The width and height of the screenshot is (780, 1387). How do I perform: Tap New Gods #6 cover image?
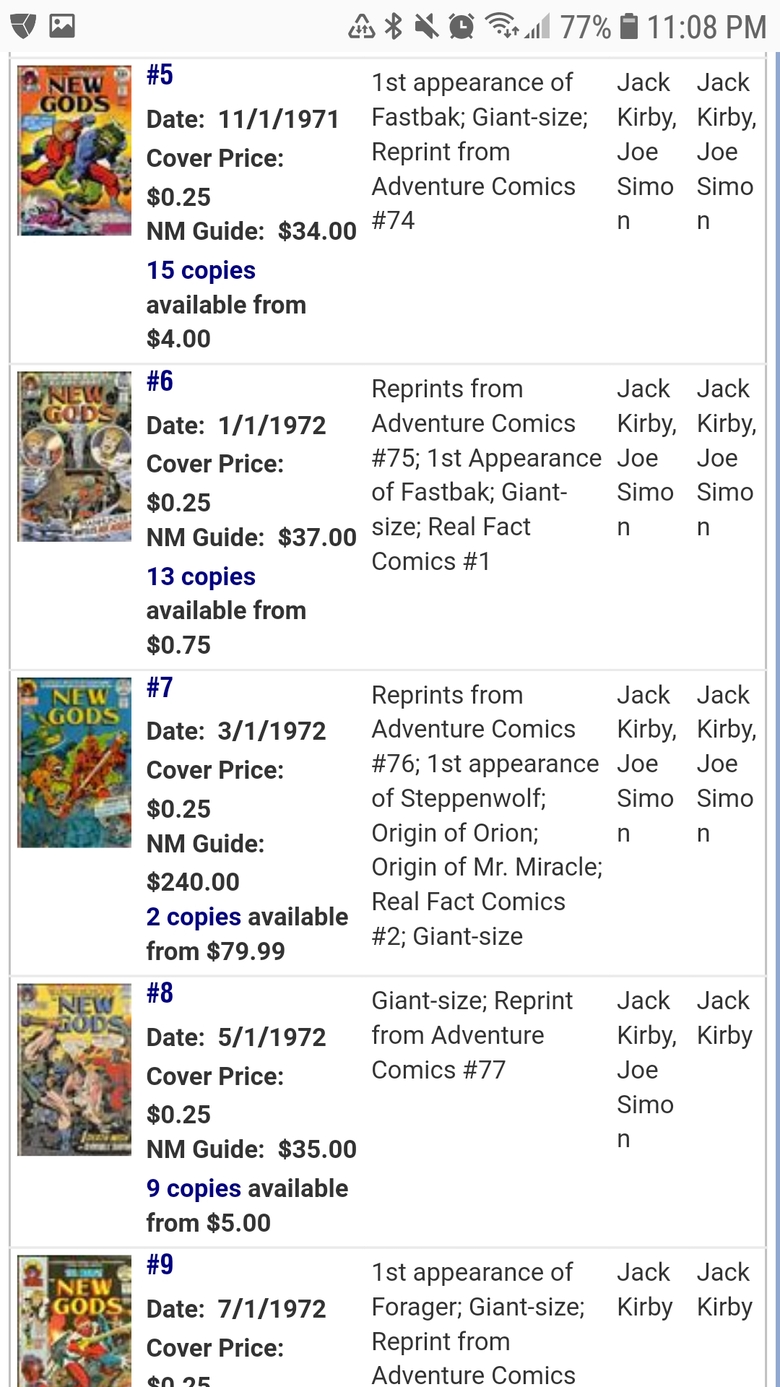tap(74, 456)
